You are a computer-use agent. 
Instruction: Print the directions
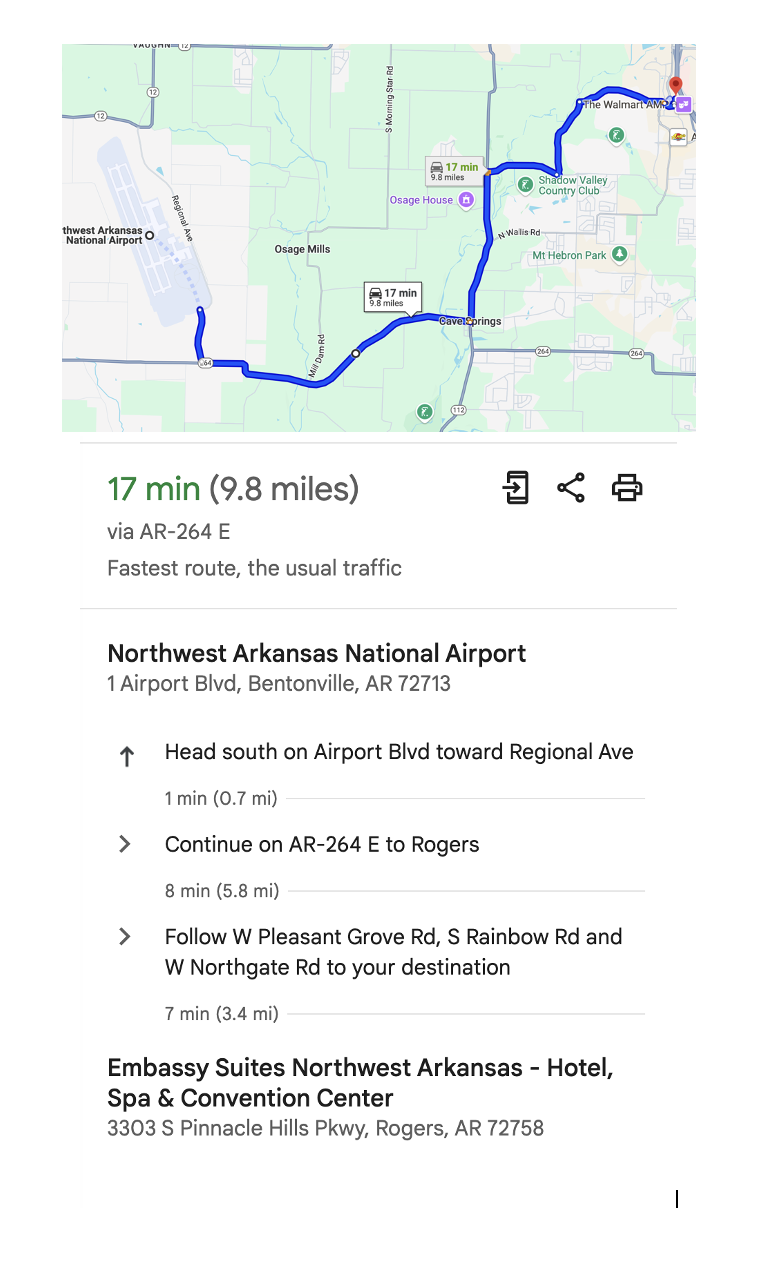coord(627,488)
